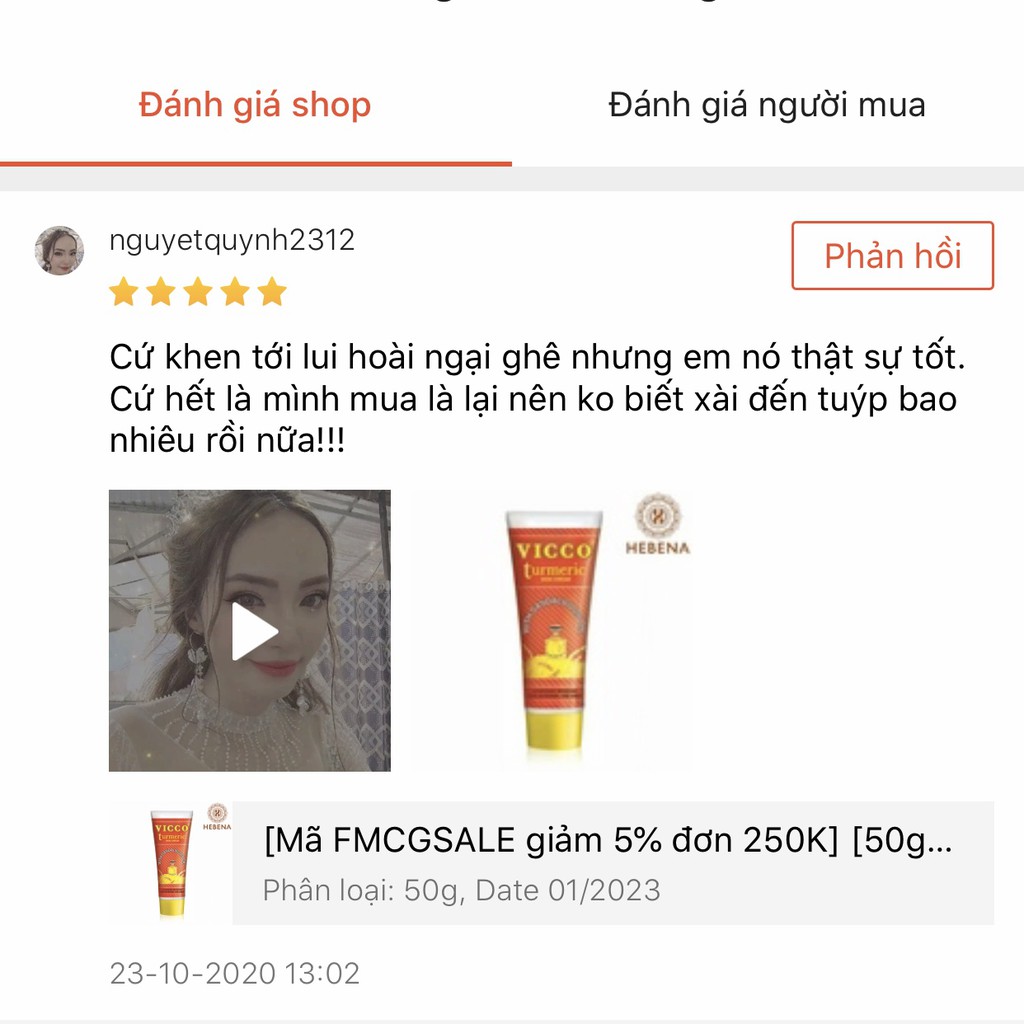Open the VICCO turmeric review photo
1024x1024 pixels.
coord(552,630)
